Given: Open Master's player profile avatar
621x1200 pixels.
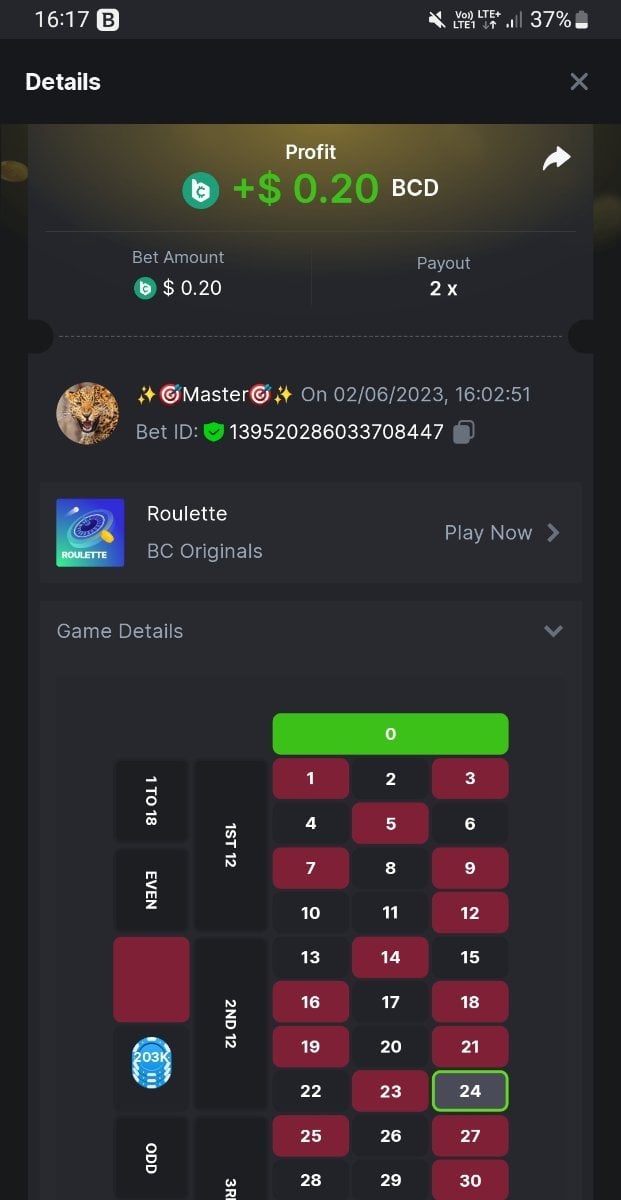Looking at the screenshot, I should coord(87,413).
